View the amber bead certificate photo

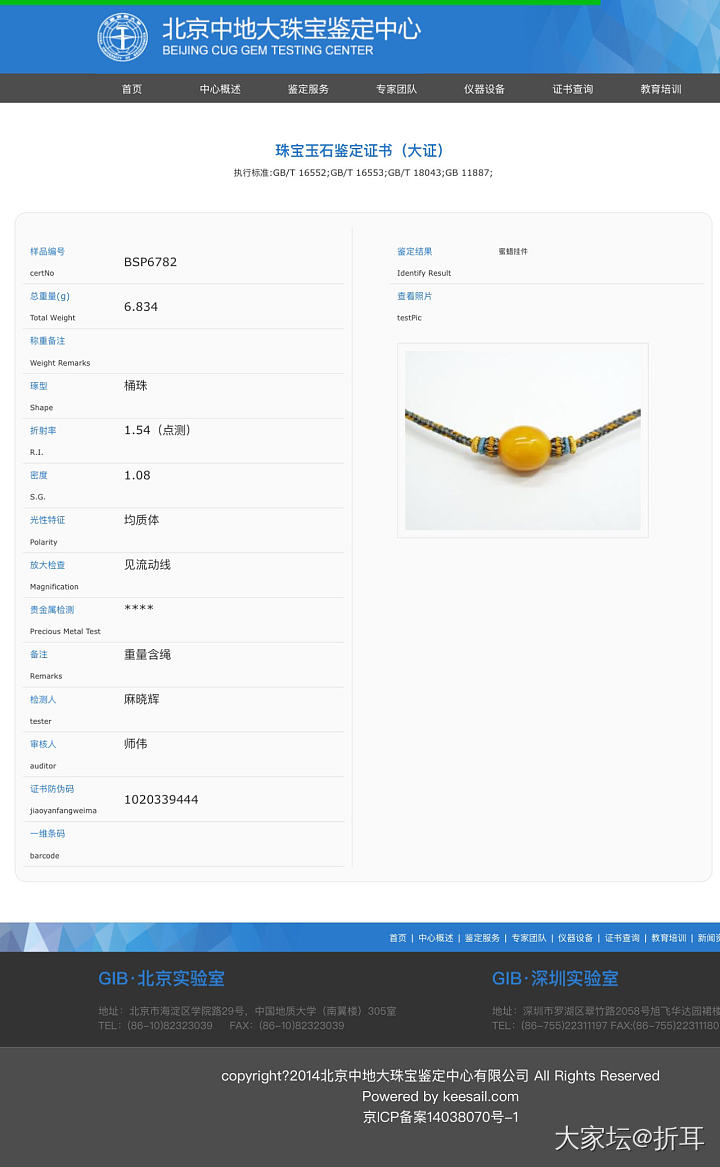522,440
